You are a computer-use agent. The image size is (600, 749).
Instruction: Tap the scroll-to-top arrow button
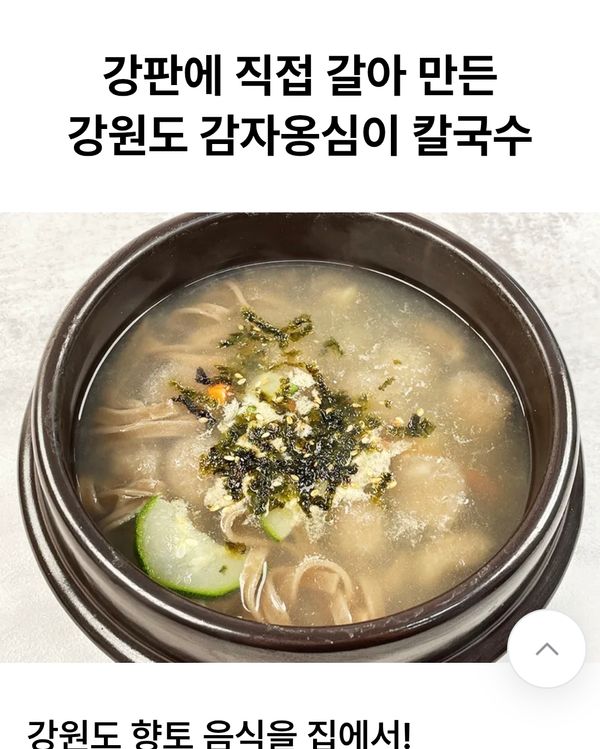[x=546, y=649]
